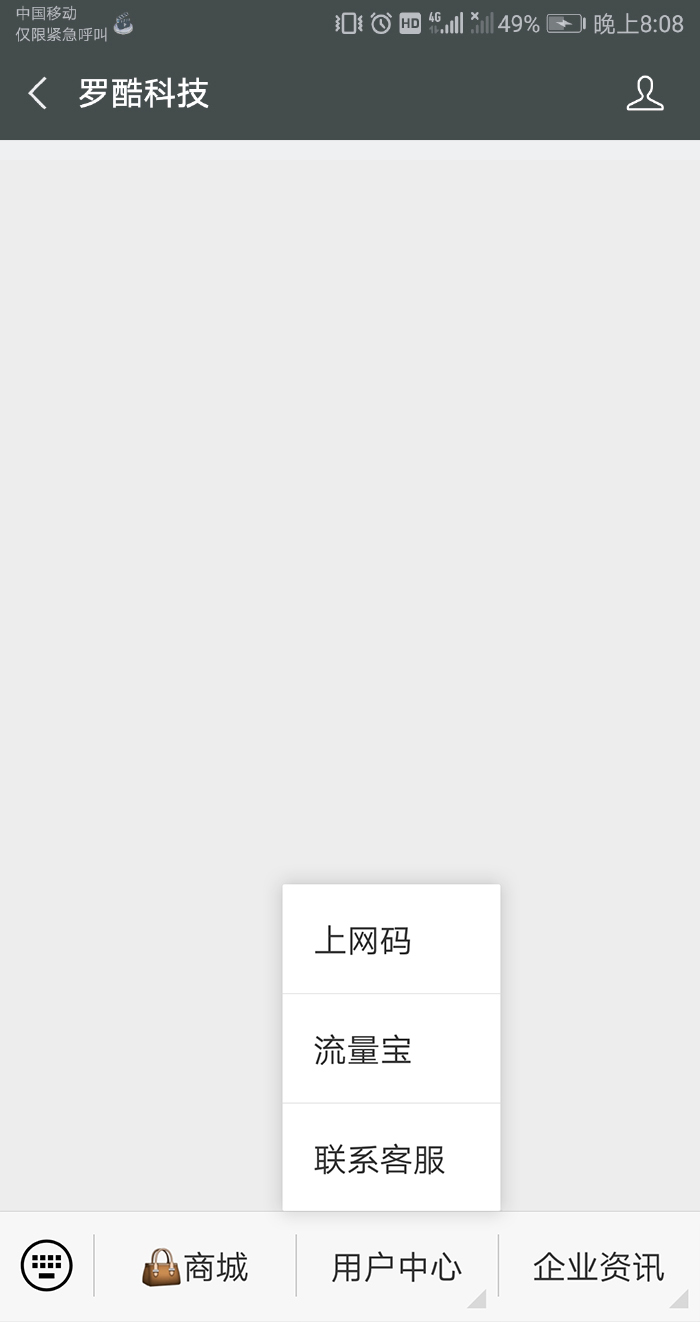Switch to keyboard input mode
The image size is (700, 1322).
pyautogui.click(x=47, y=1266)
